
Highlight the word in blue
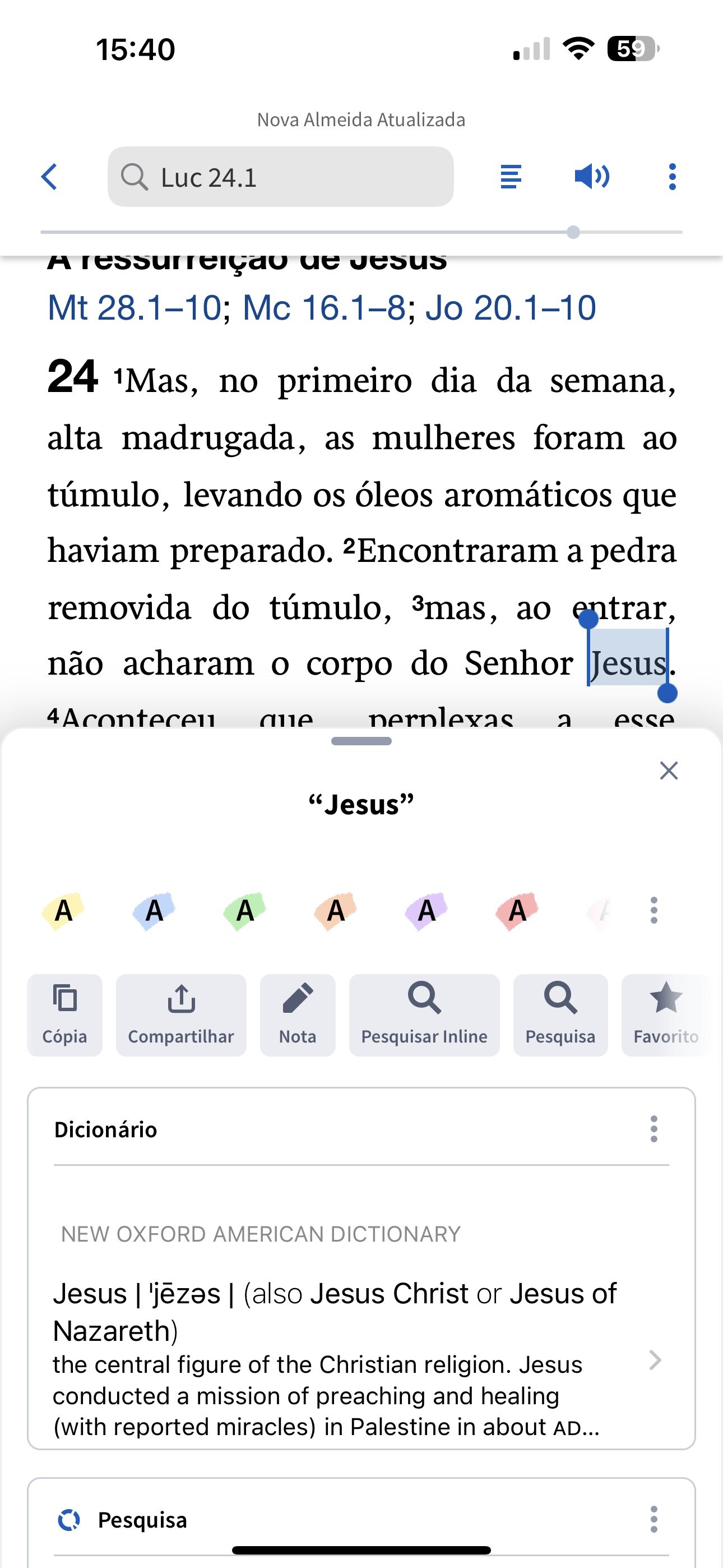coord(154,911)
